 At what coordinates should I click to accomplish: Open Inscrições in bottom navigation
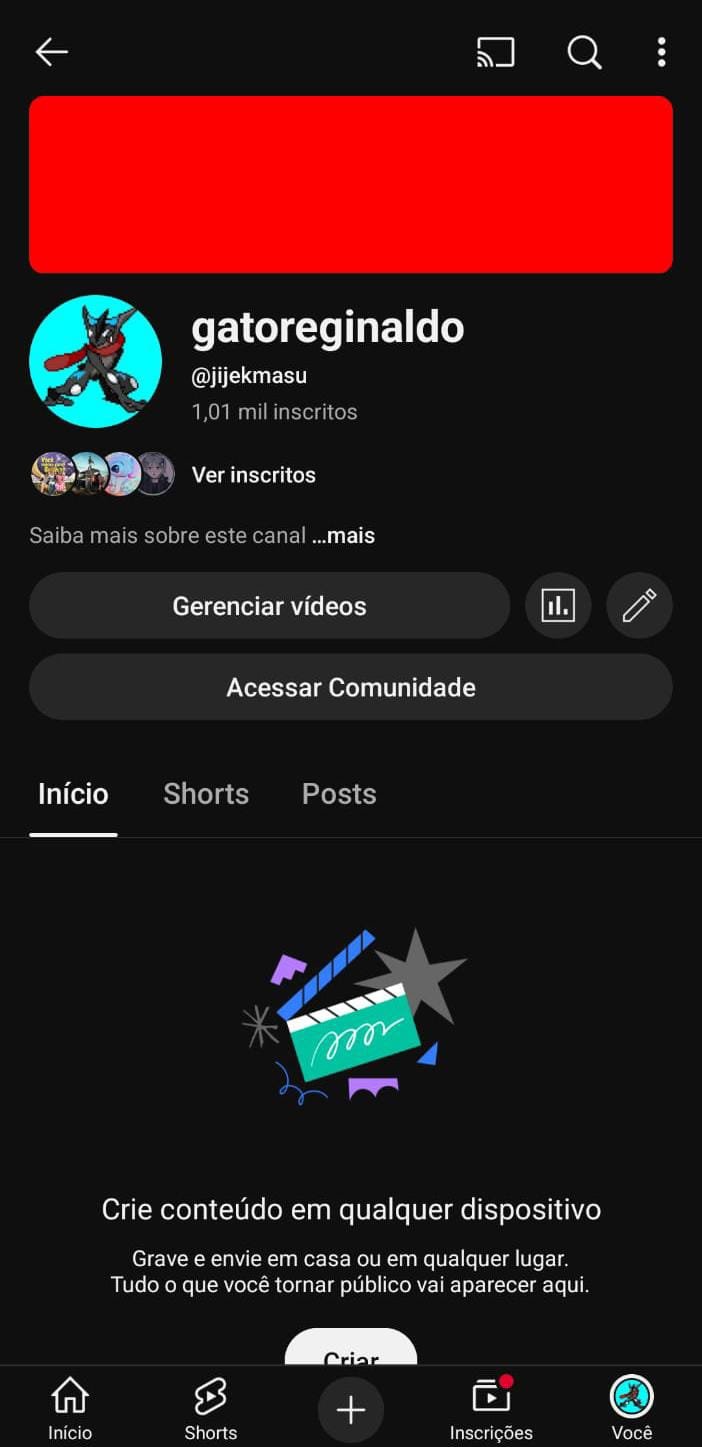[491, 1408]
